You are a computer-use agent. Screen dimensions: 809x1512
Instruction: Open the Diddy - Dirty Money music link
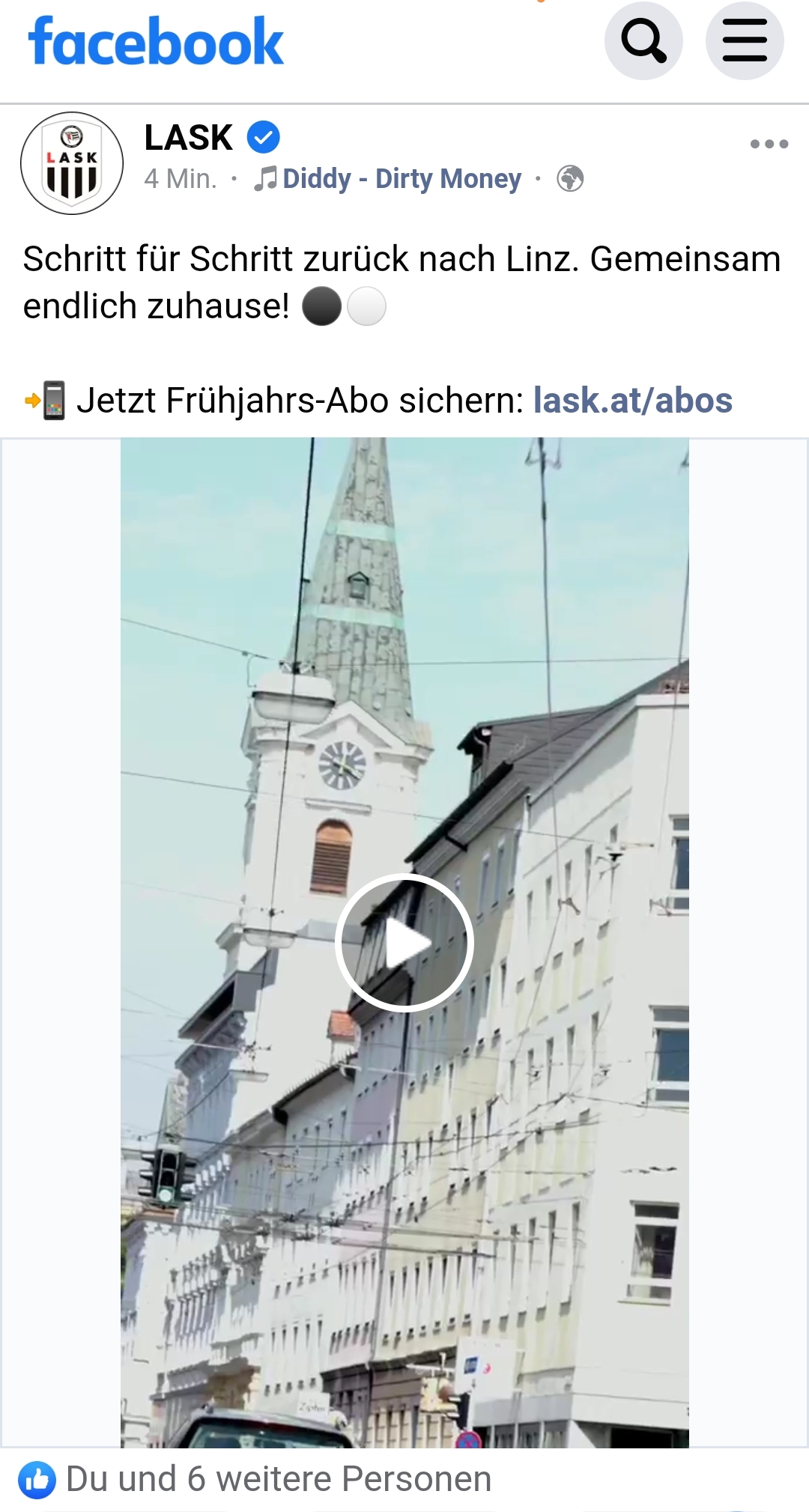(387, 179)
